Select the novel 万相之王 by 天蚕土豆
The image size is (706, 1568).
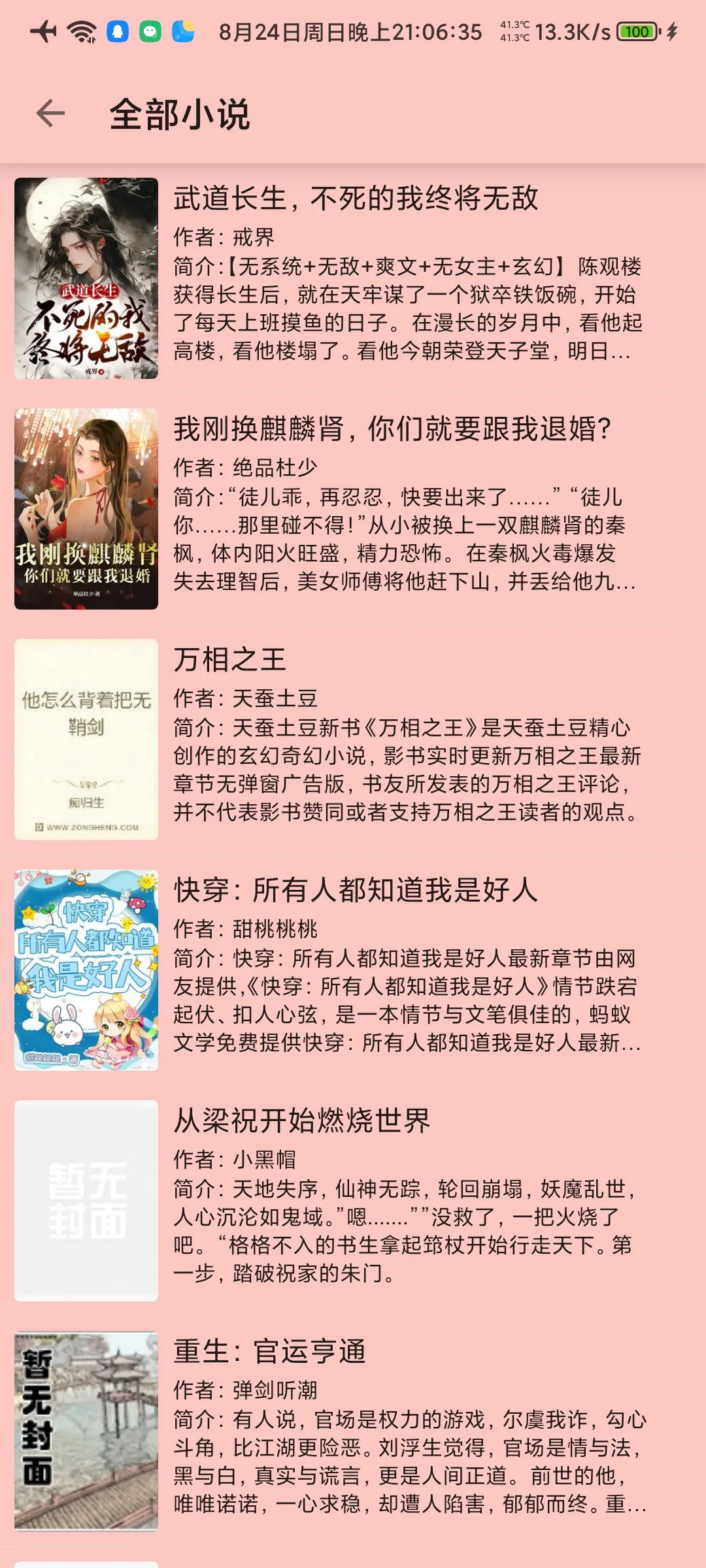(230, 660)
